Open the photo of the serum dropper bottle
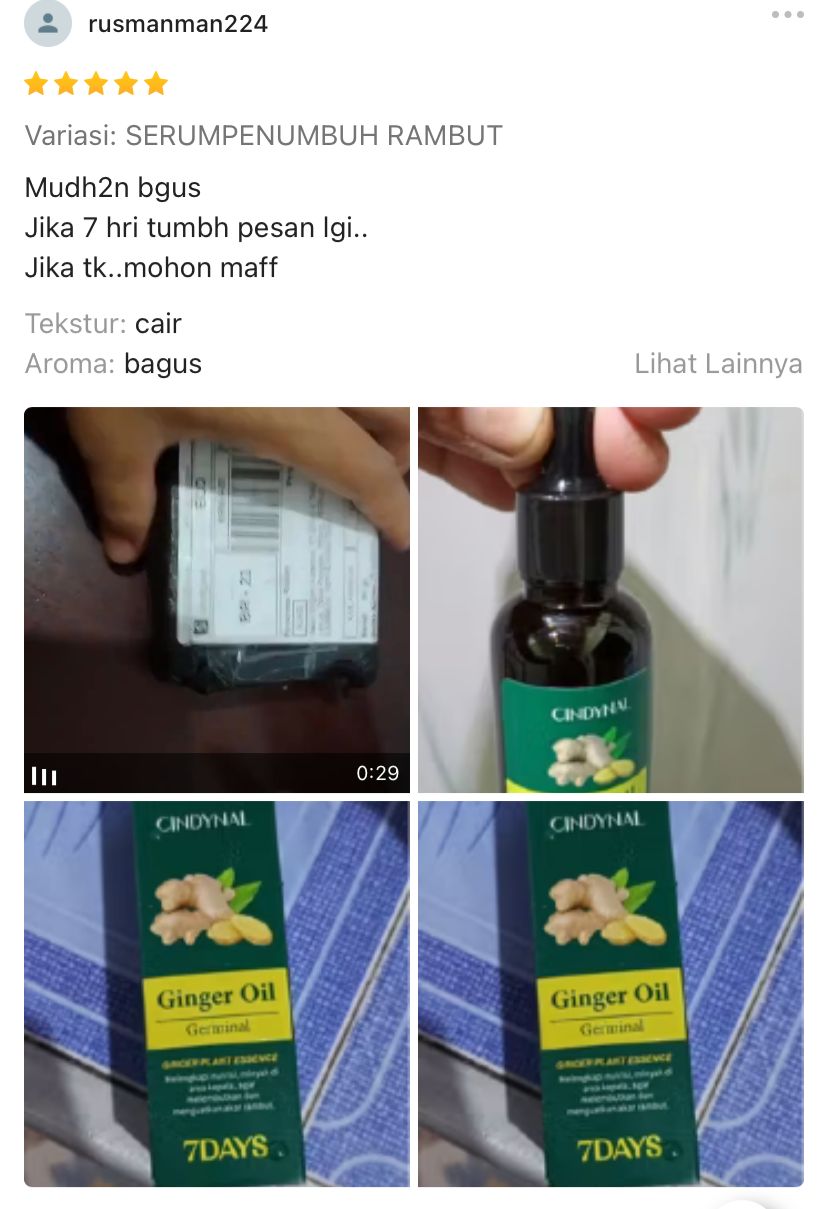Screen dimensions: 828x1209 [610, 600]
